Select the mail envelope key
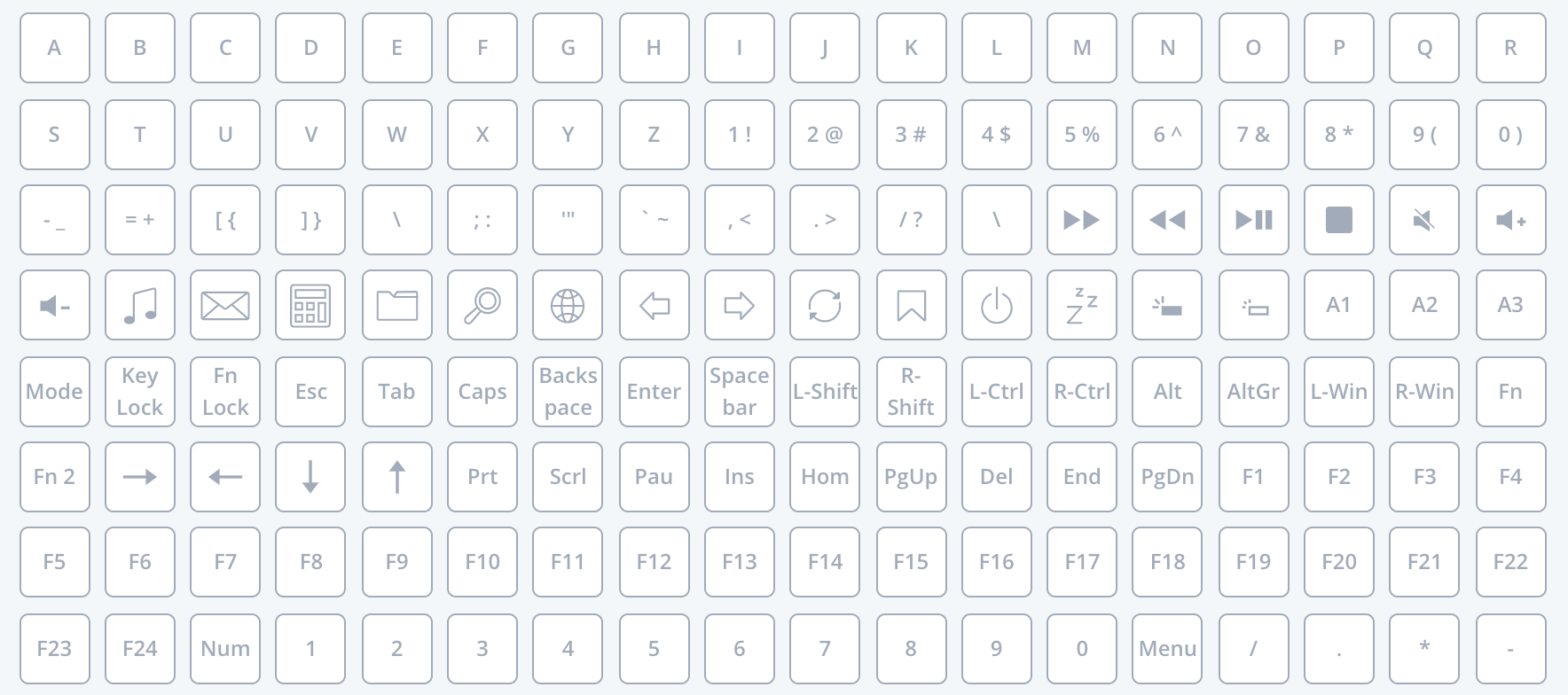The image size is (1568, 695). (x=225, y=306)
